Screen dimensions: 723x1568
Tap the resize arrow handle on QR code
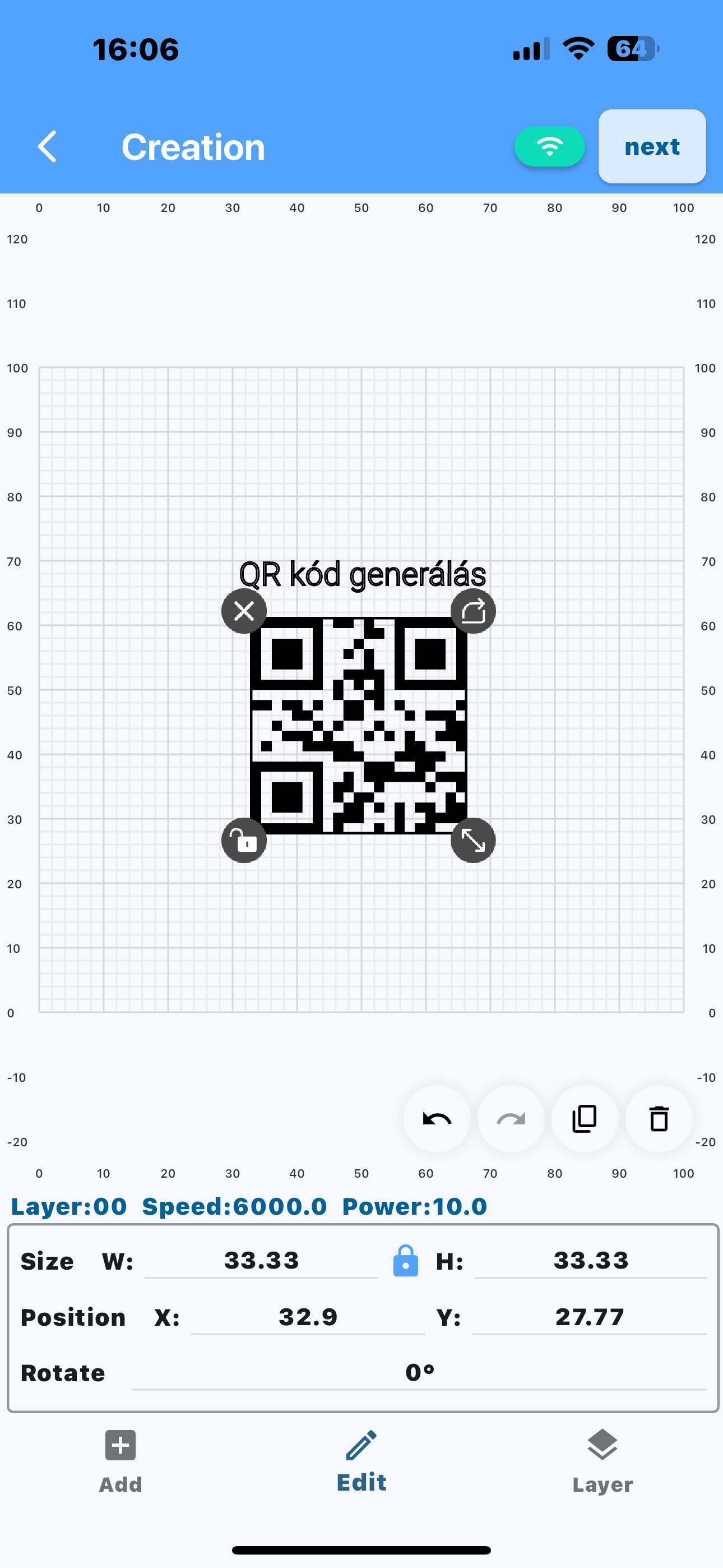[473, 841]
